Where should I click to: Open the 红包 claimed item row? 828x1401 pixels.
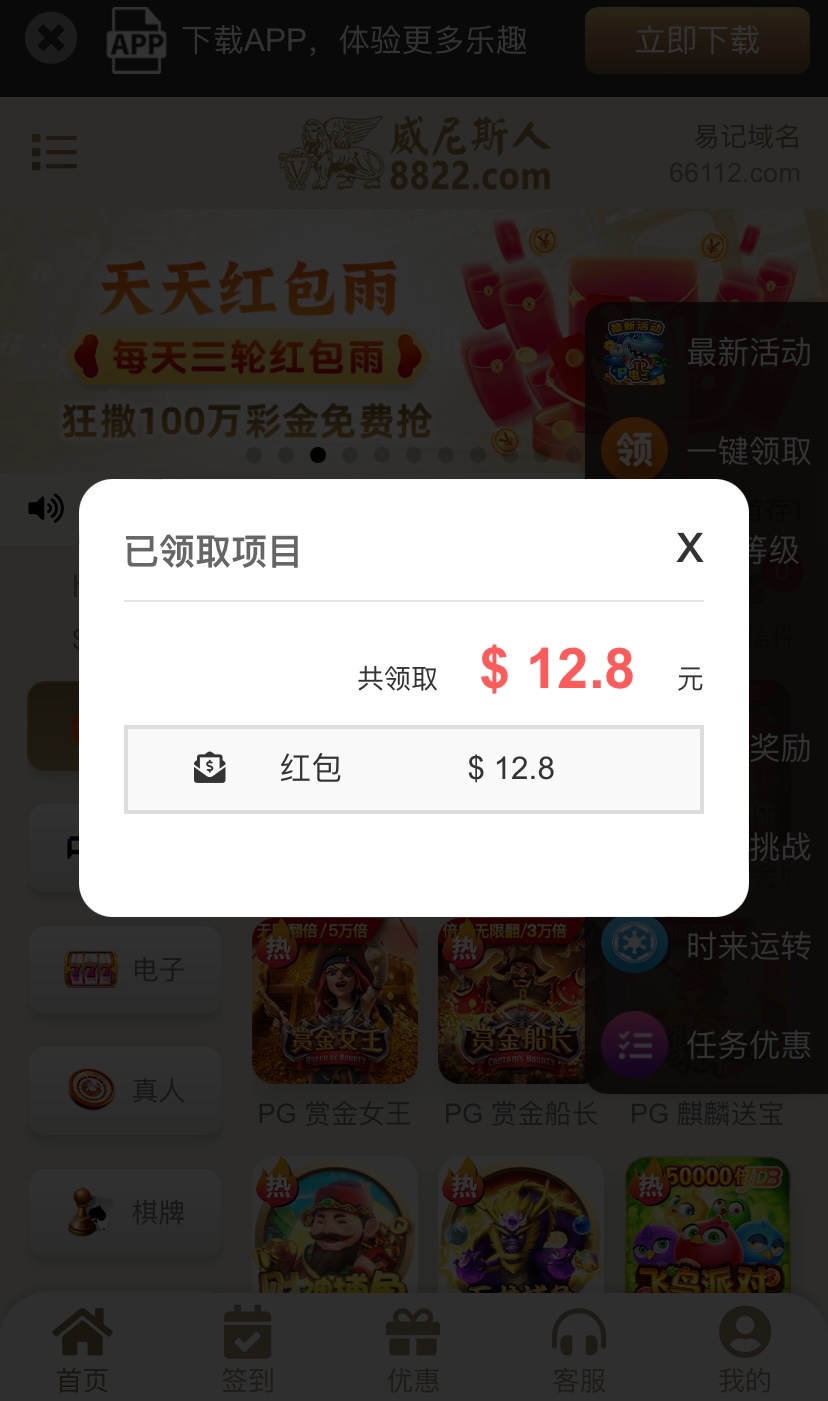[x=413, y=769]
